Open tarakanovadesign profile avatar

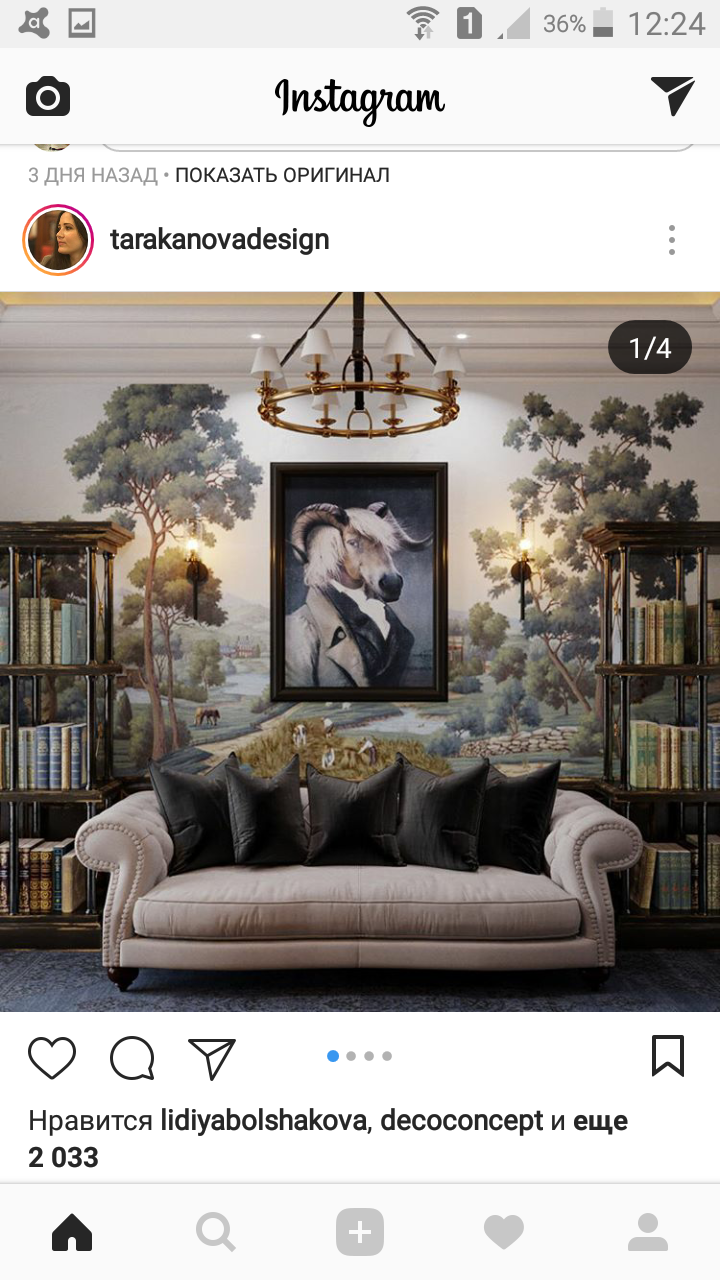tap(58, 240)
